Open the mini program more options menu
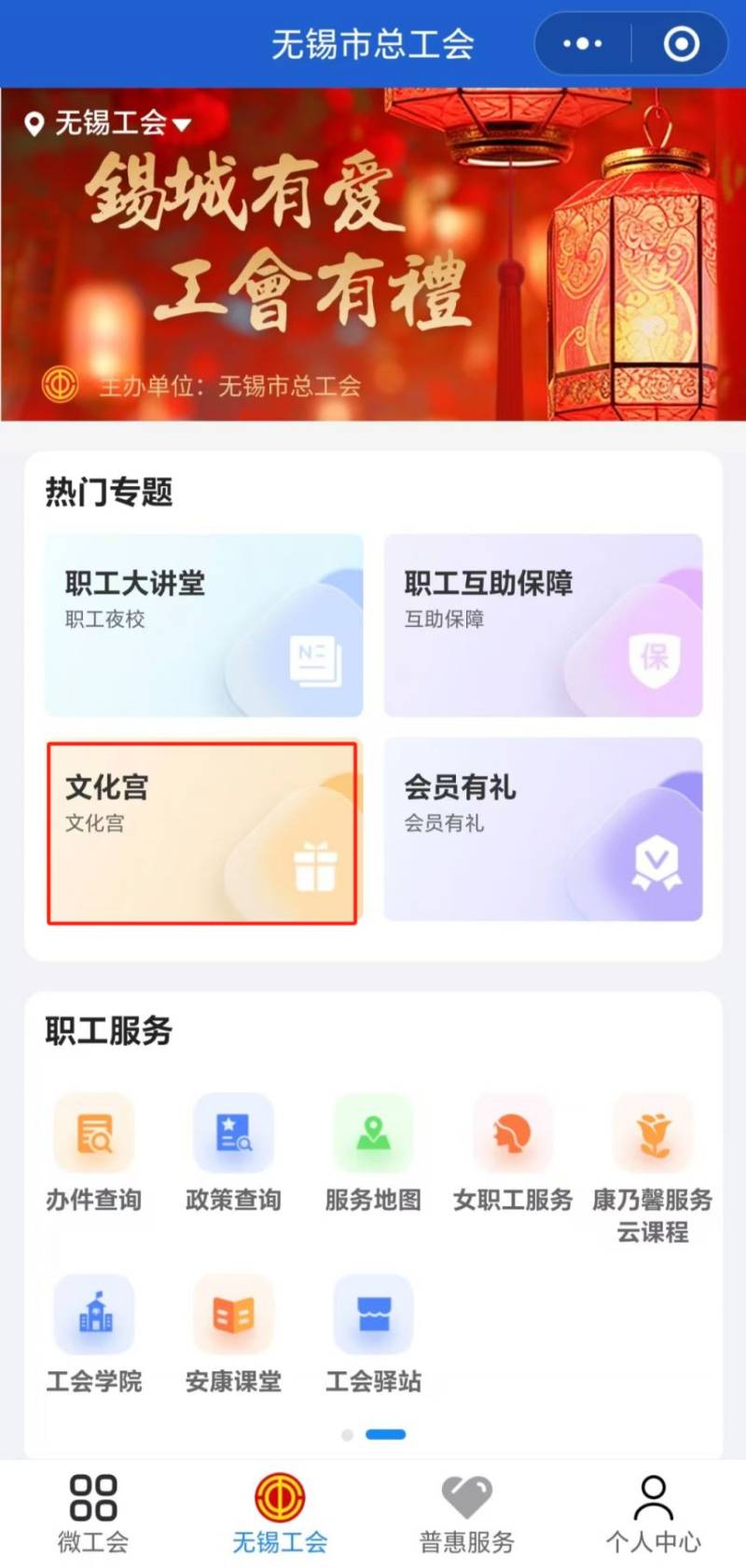 [x=583, y=44]
